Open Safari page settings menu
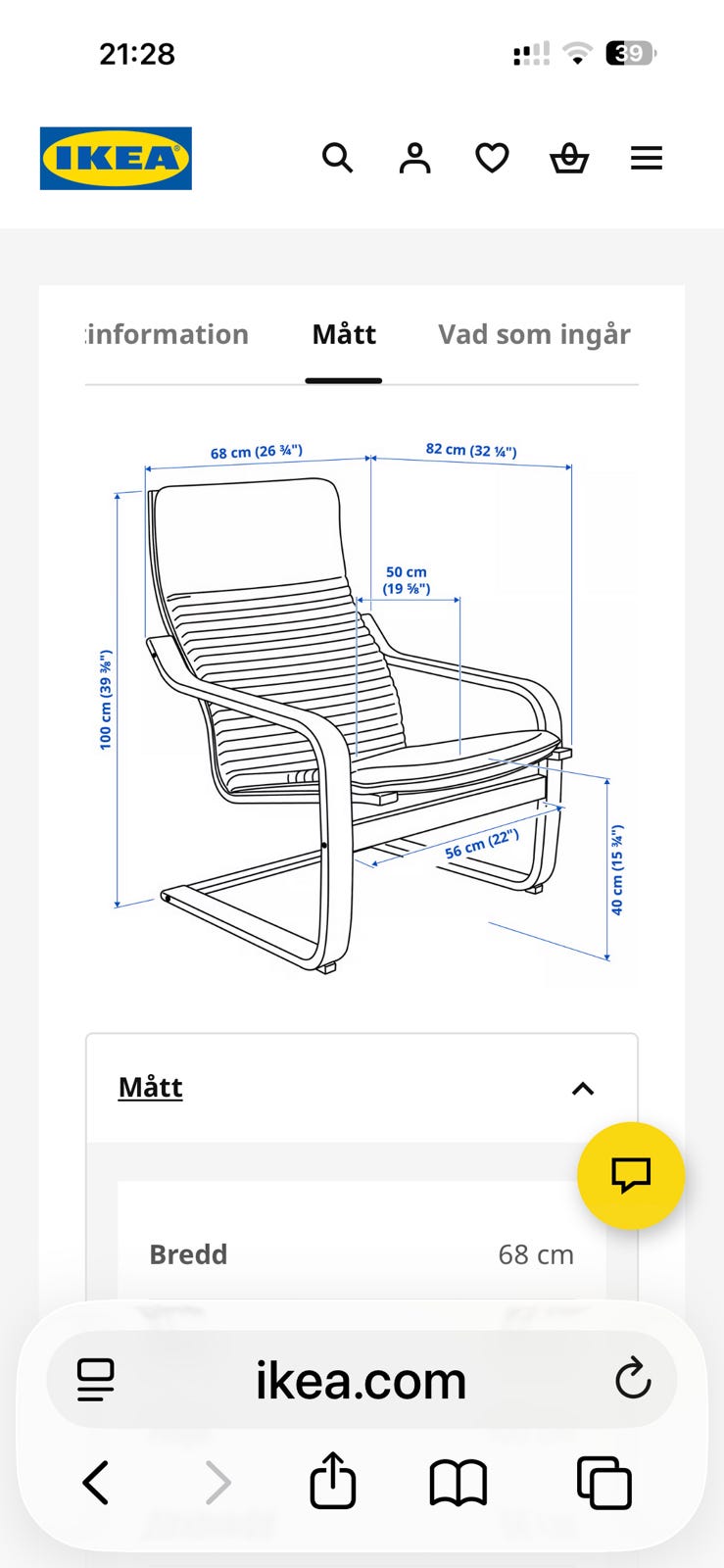The width and height of the screenshot is (724, 1568). [x=96, y=1380]
